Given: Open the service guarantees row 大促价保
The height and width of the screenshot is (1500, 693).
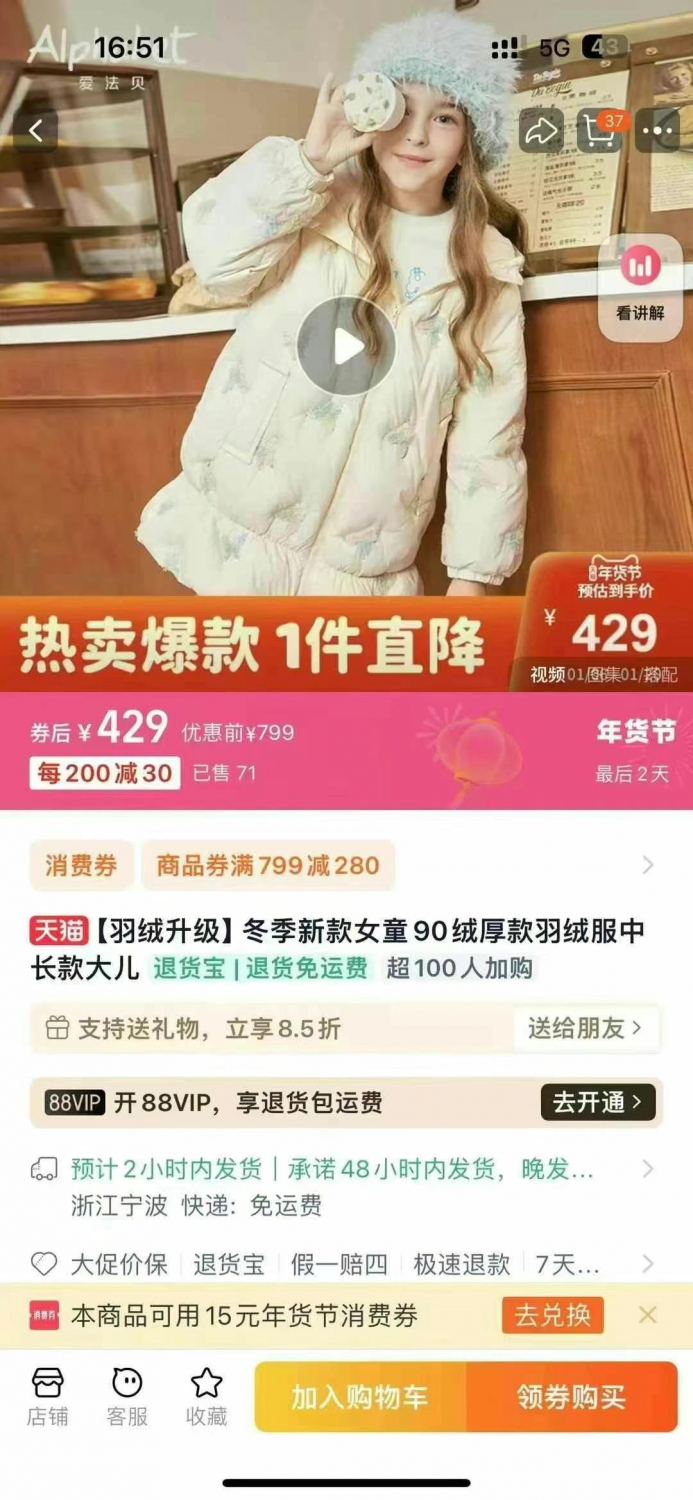Looking at the screenshot, I should coord(346,1264).
